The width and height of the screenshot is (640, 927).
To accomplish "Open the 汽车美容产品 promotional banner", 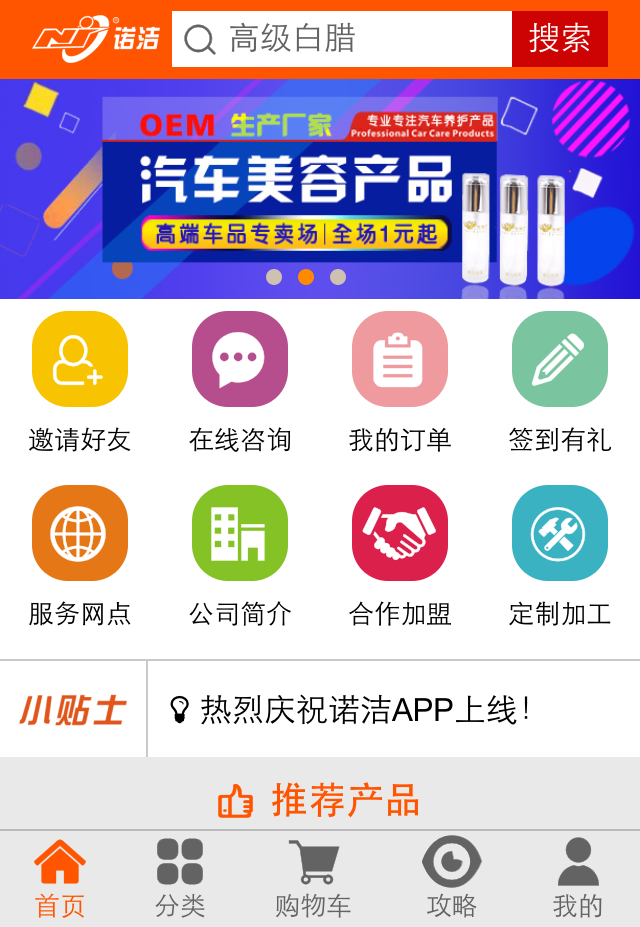I will tap(320, 188).
